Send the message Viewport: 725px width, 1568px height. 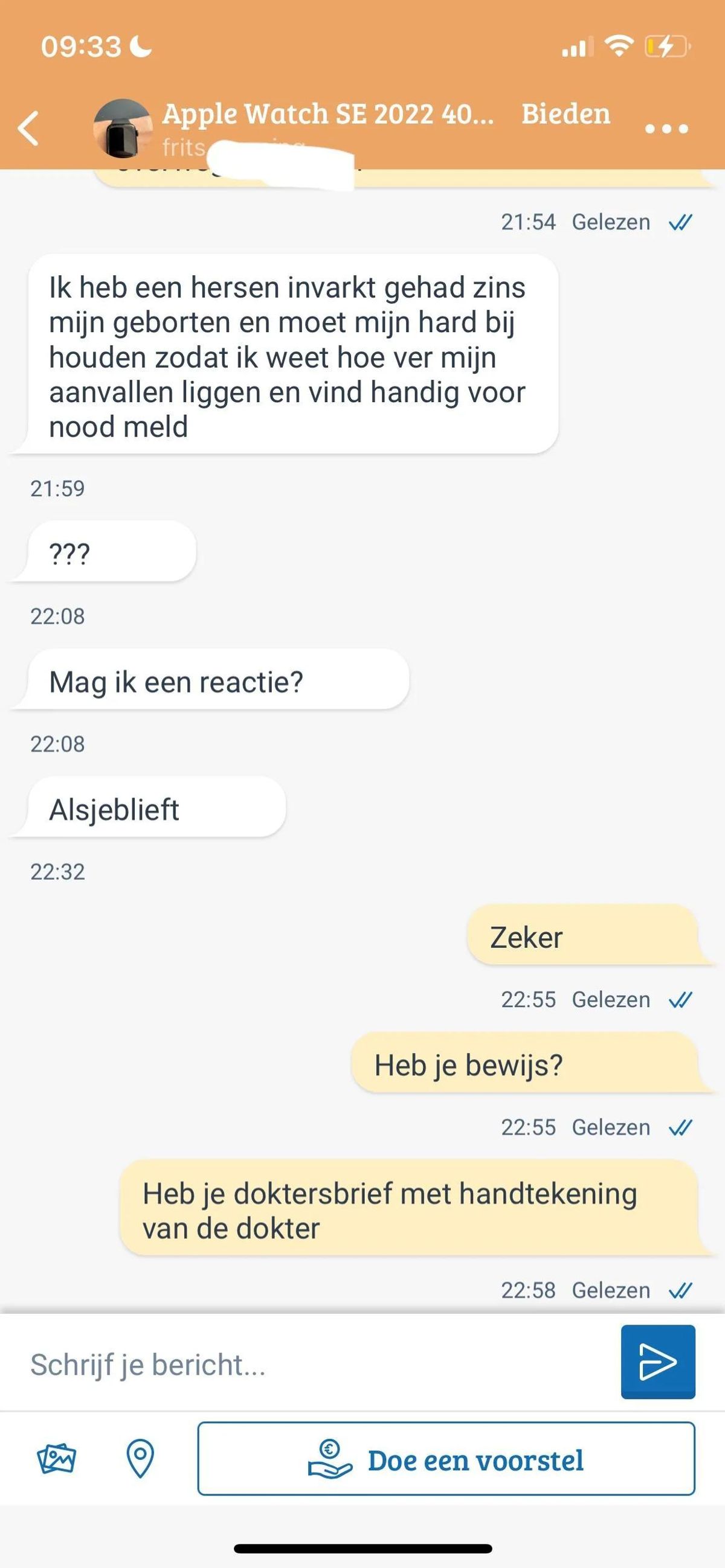click(657, 1362)
